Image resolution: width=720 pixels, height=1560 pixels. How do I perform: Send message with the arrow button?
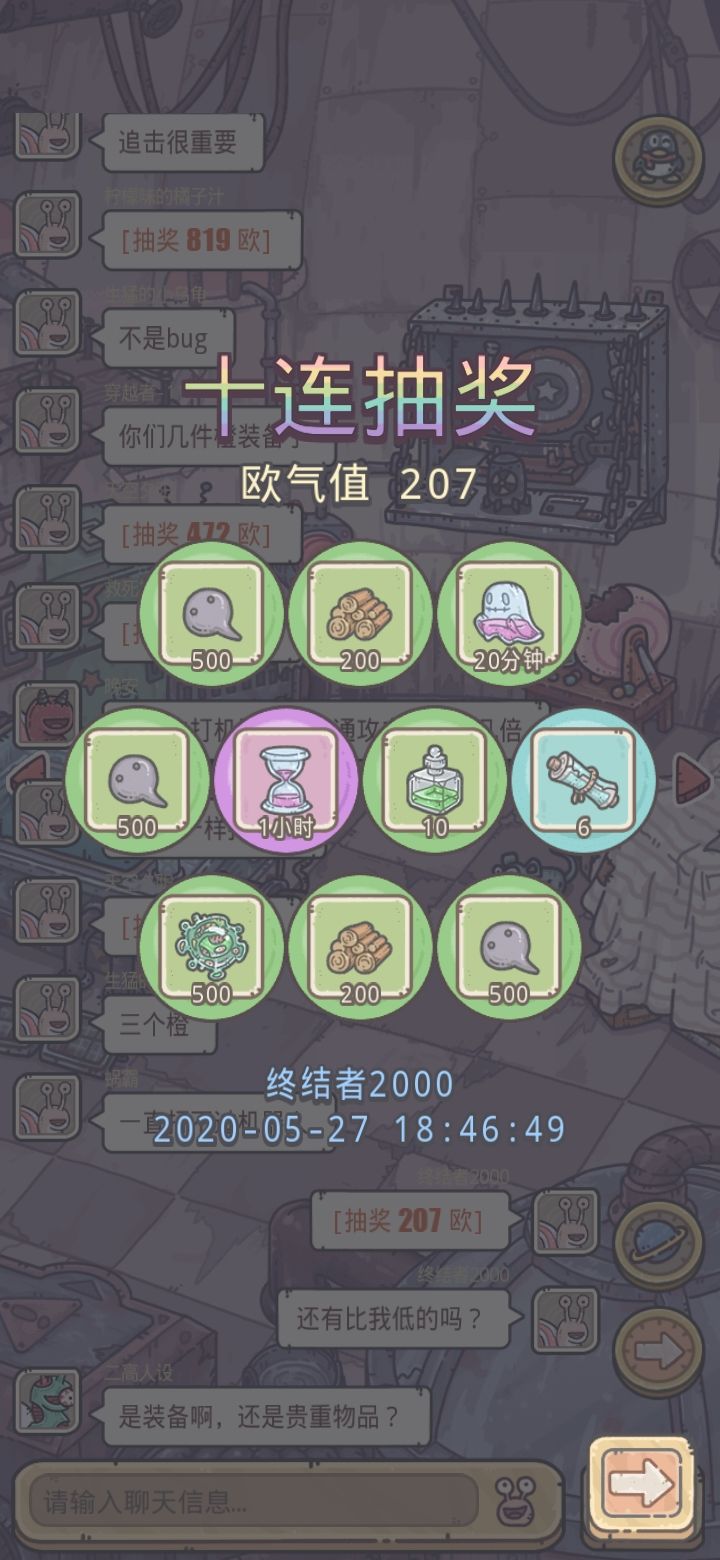[x=641, y=1486]
